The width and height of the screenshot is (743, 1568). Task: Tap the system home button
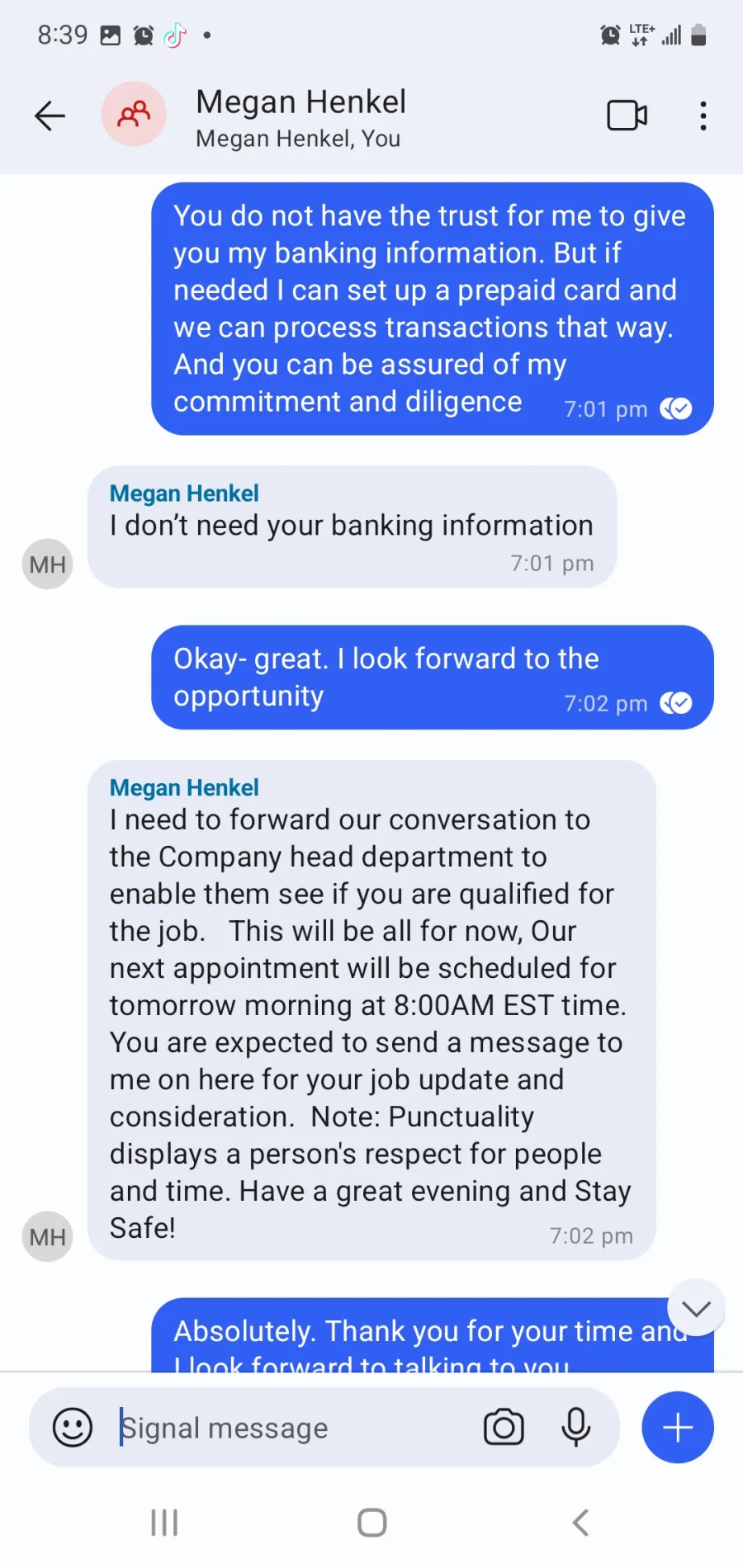371,1523
